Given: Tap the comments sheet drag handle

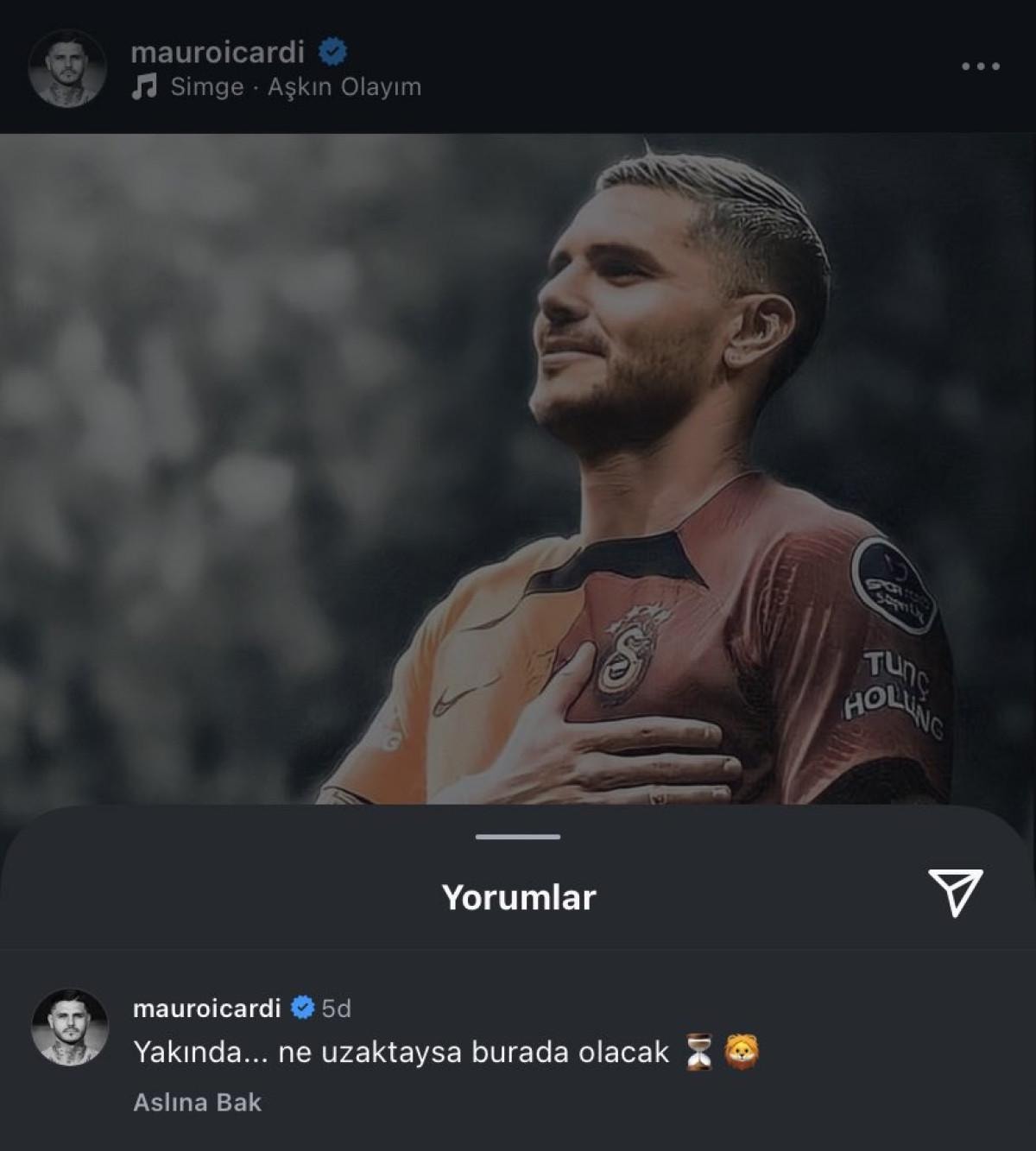Looking at the screenshot, I should (x=518, y=836).
